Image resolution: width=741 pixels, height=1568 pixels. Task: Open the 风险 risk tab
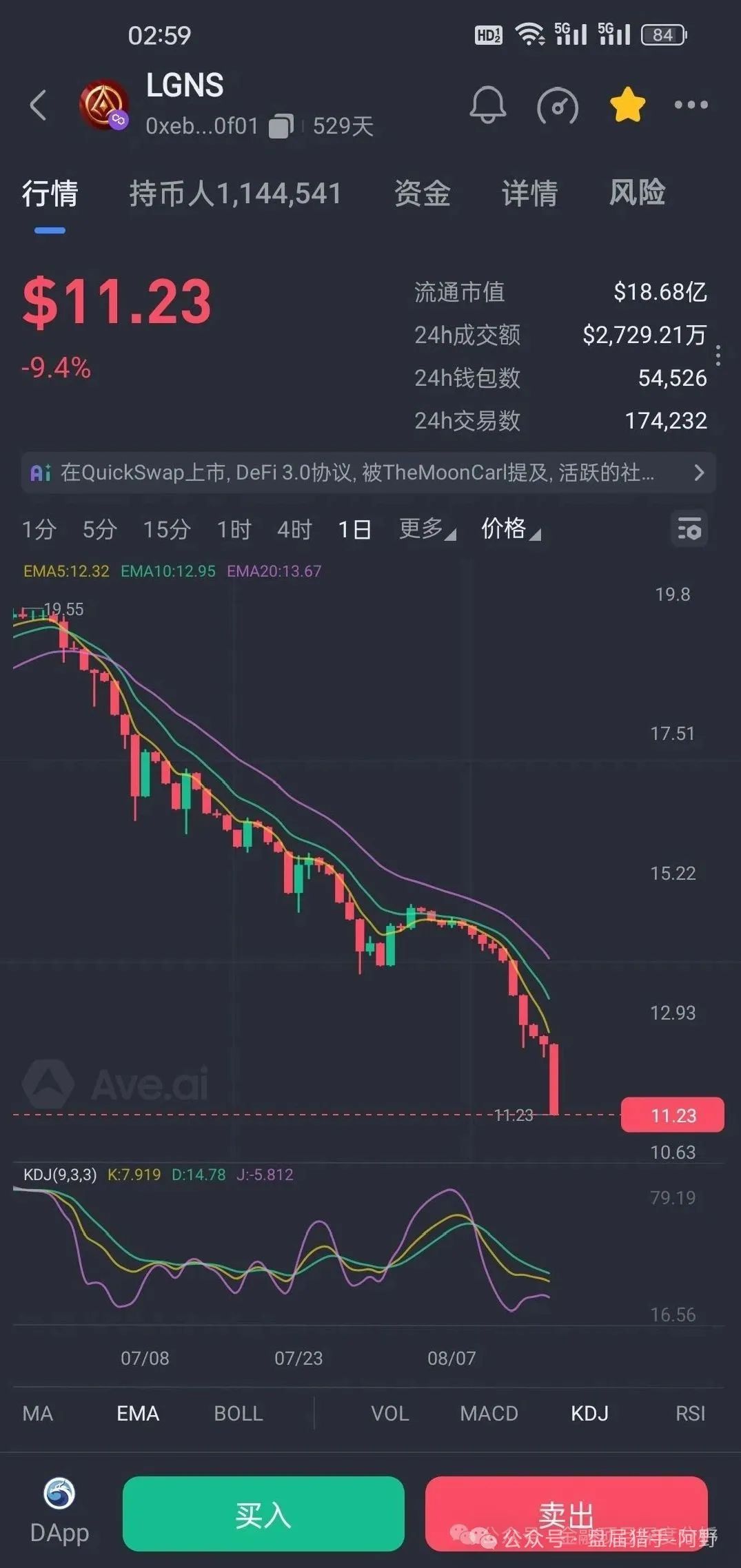[x=637, y=193]
